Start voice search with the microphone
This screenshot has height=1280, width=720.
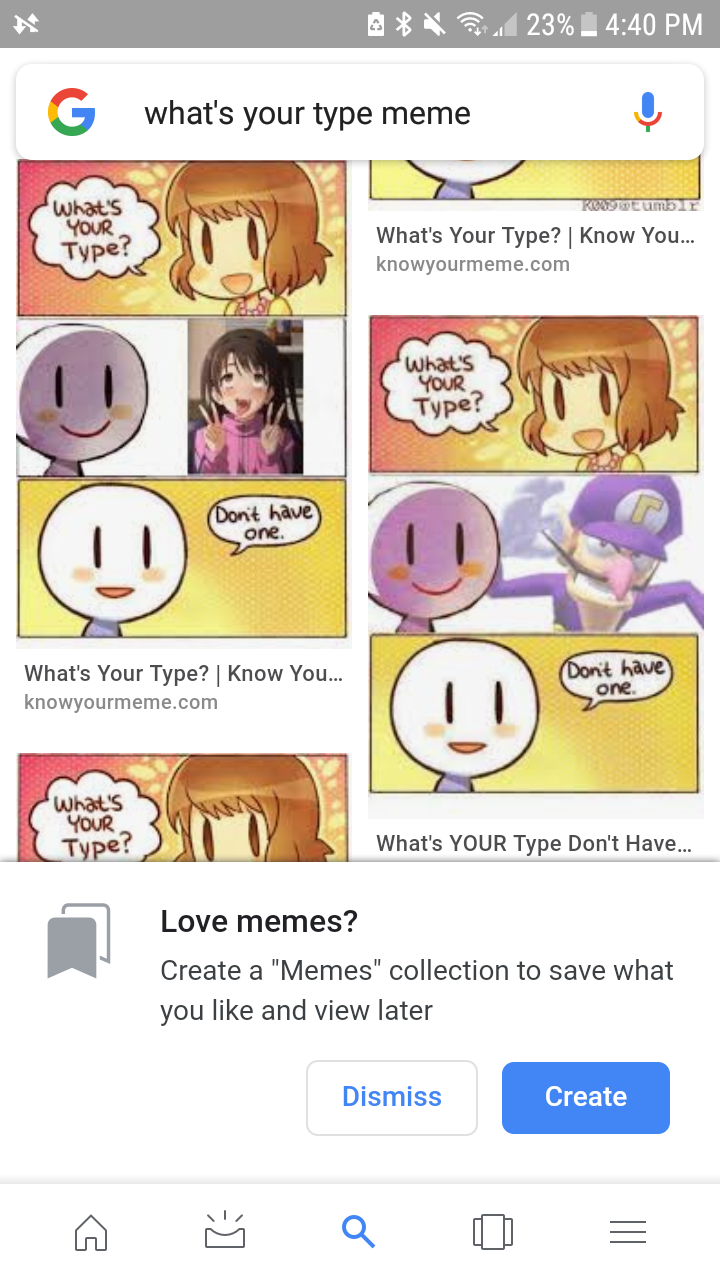(648, 112)
